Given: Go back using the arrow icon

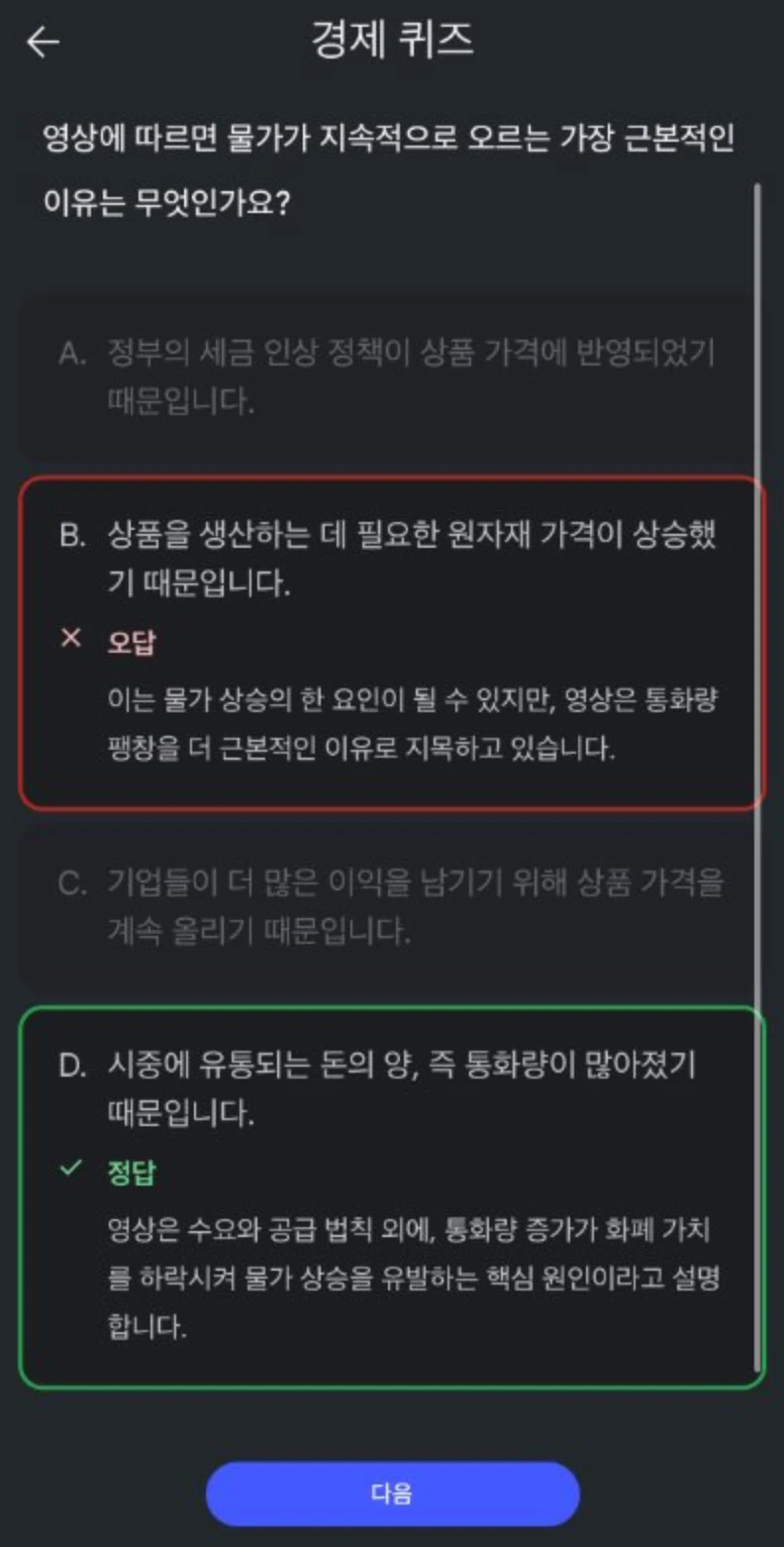Looking at the screenshot, I should click(44, 42).
